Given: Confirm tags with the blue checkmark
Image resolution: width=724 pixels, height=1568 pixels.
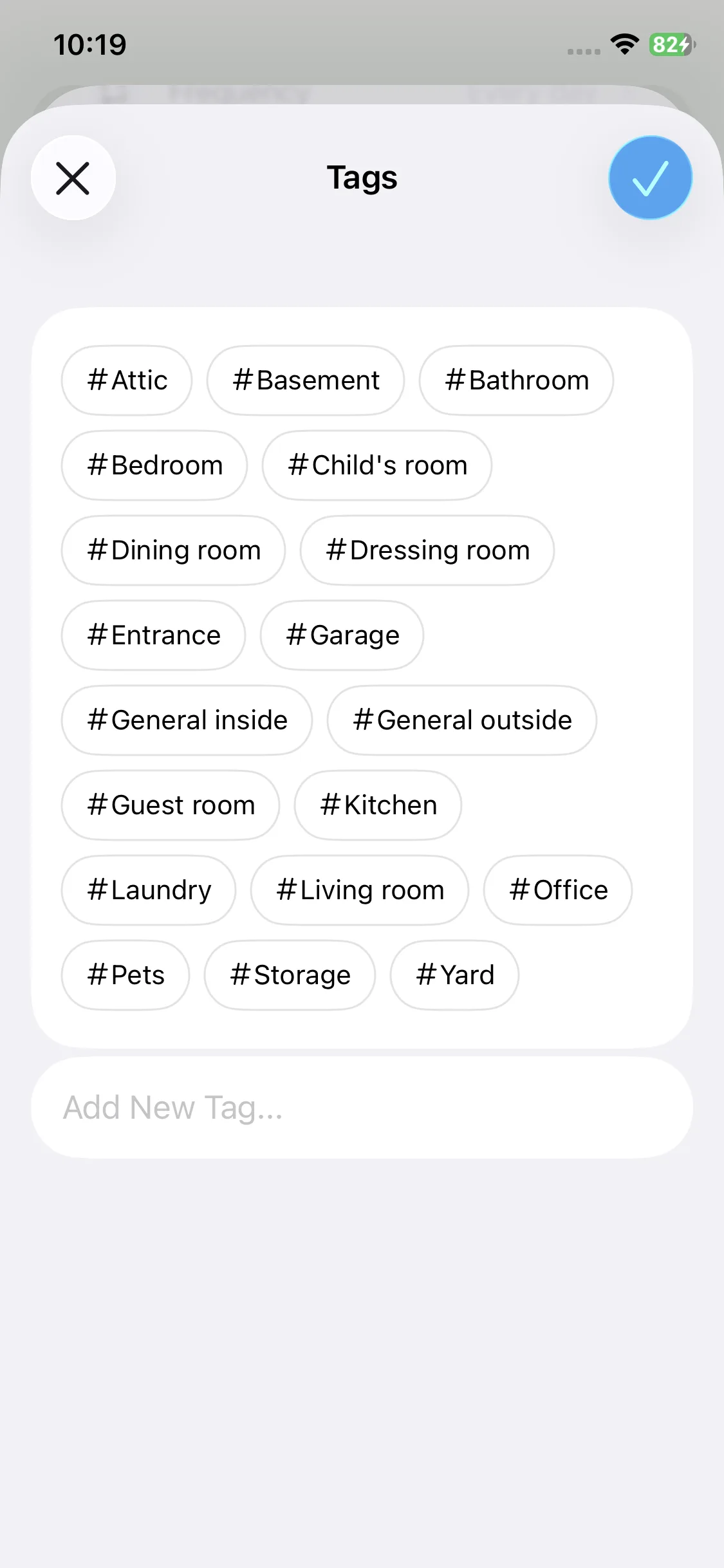Looking at the screenshot, I should pyautogui.click(x=650, y=178).
